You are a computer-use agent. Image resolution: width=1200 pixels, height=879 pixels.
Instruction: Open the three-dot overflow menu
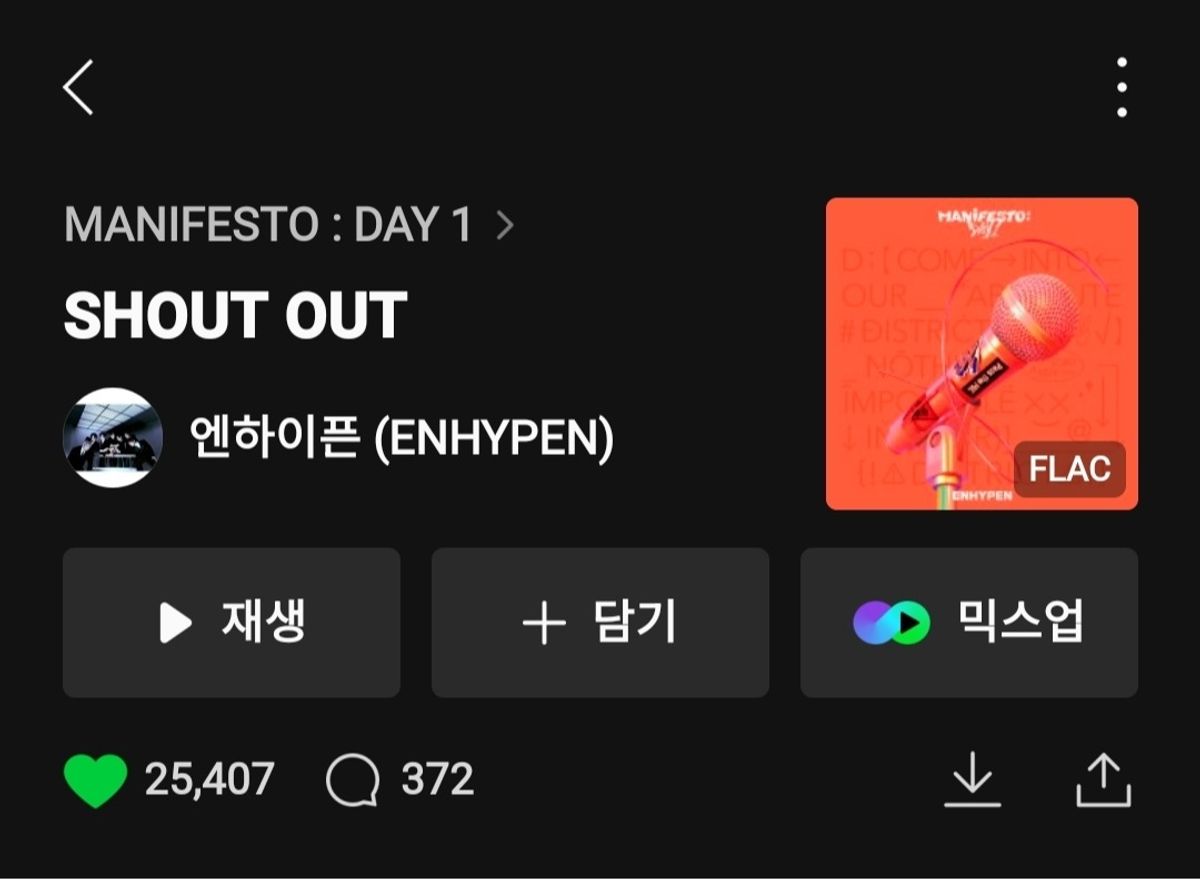(x=1121, y=87)
